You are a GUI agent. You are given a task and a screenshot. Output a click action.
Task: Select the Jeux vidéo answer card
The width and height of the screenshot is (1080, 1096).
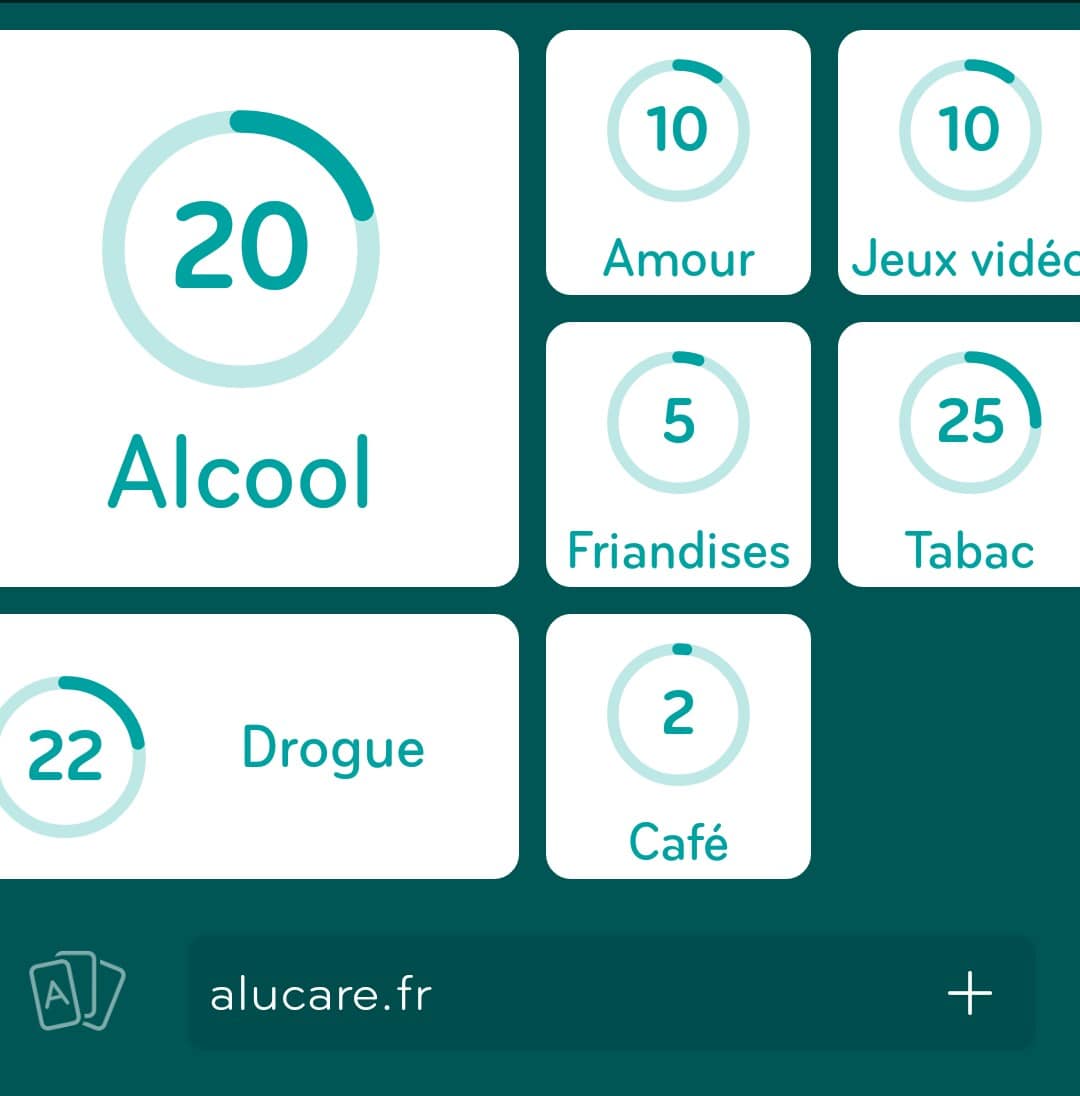point(965,160)
